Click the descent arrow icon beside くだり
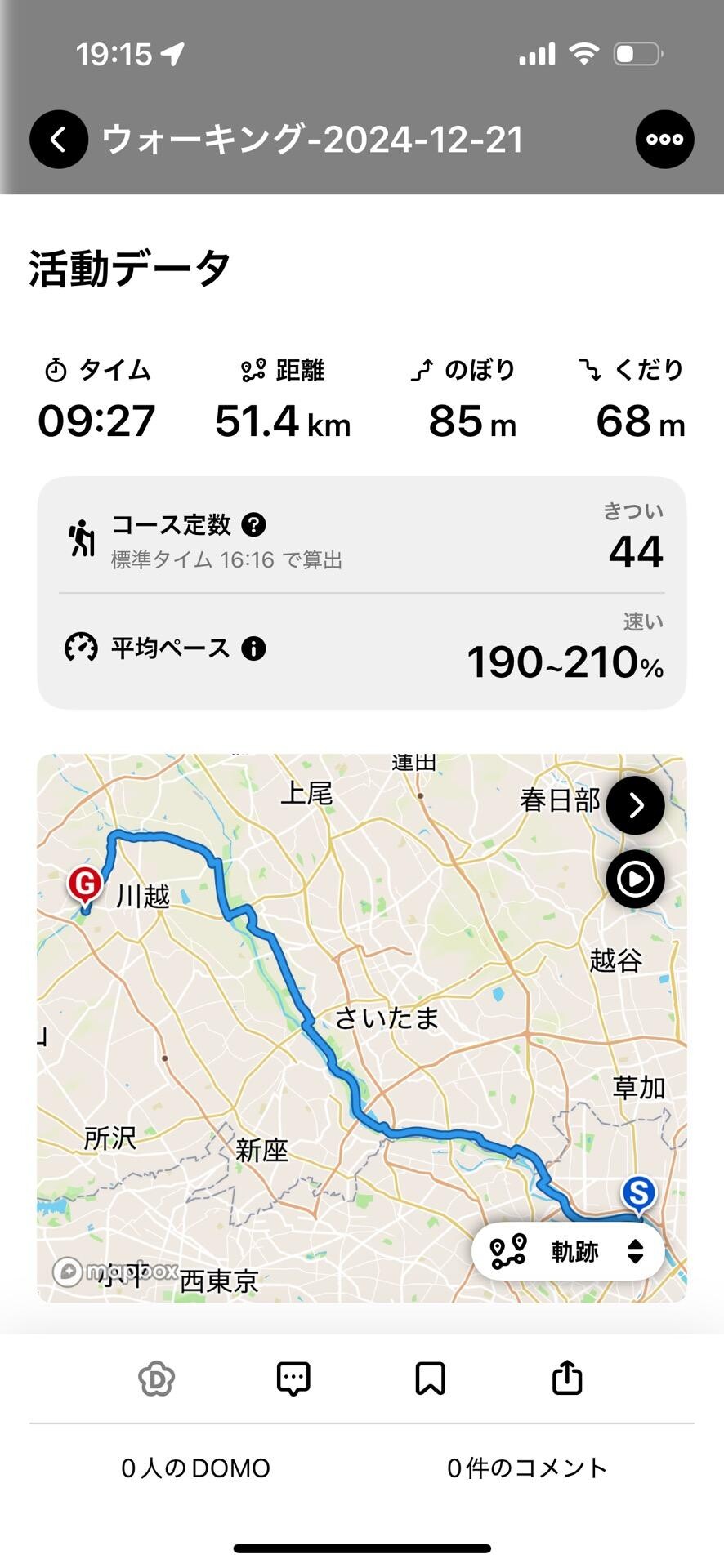Screen dimensions: 724x1568 coord(592,369)
